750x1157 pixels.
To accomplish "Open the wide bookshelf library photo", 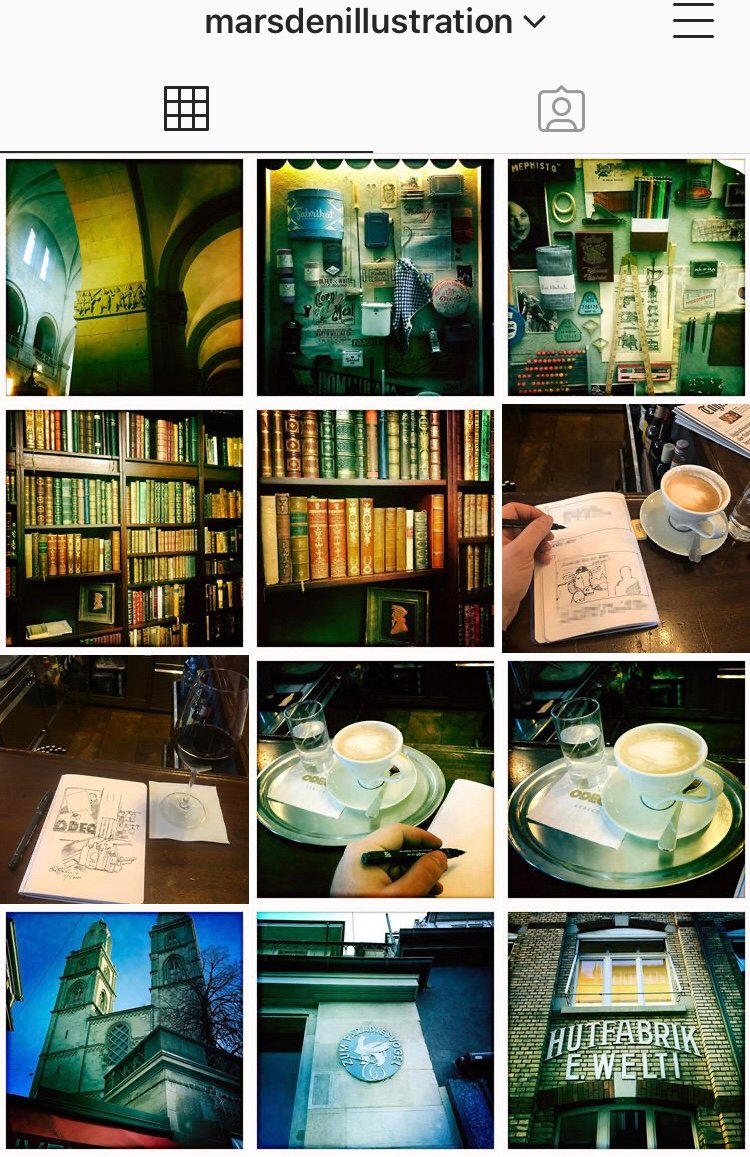I will [124, 527].
